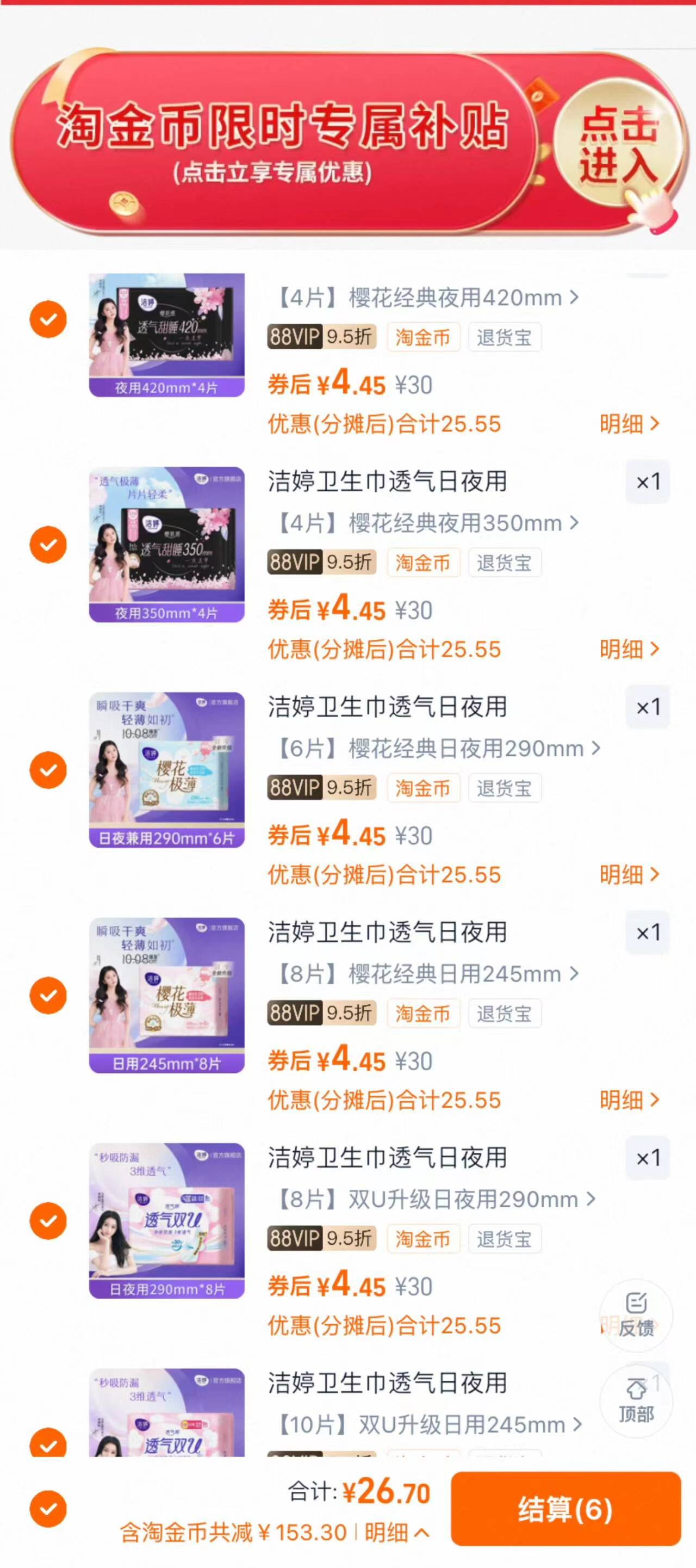Viewport: 696px width, 1568px height.
Task: Toggle the select-all checkbox beside 合计
Action: [48, 1509]
